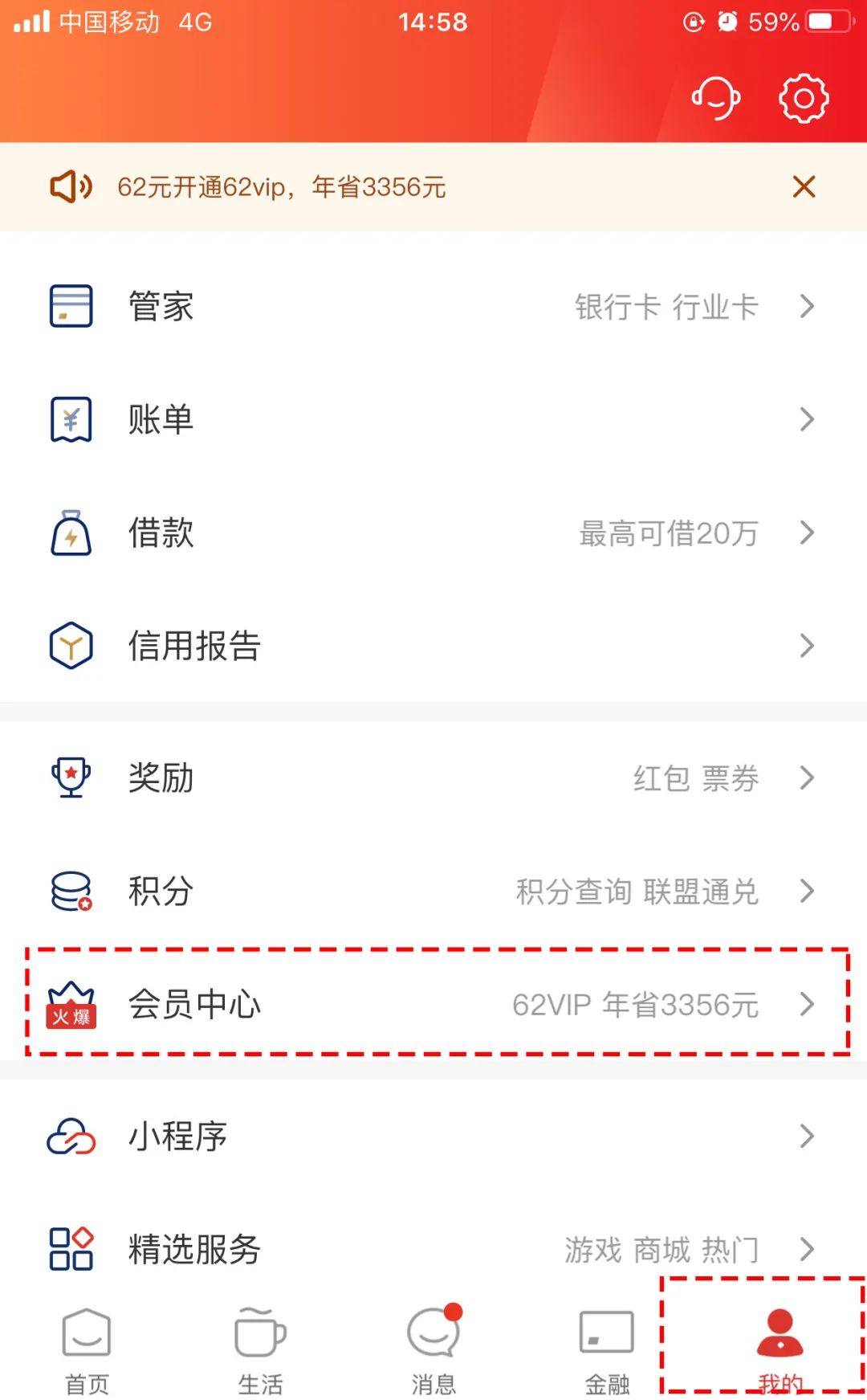Image resolution: width=867 pixels, height=1400 pixels.
Task: Click the announcement speaker icon
Action: (71, 186)
